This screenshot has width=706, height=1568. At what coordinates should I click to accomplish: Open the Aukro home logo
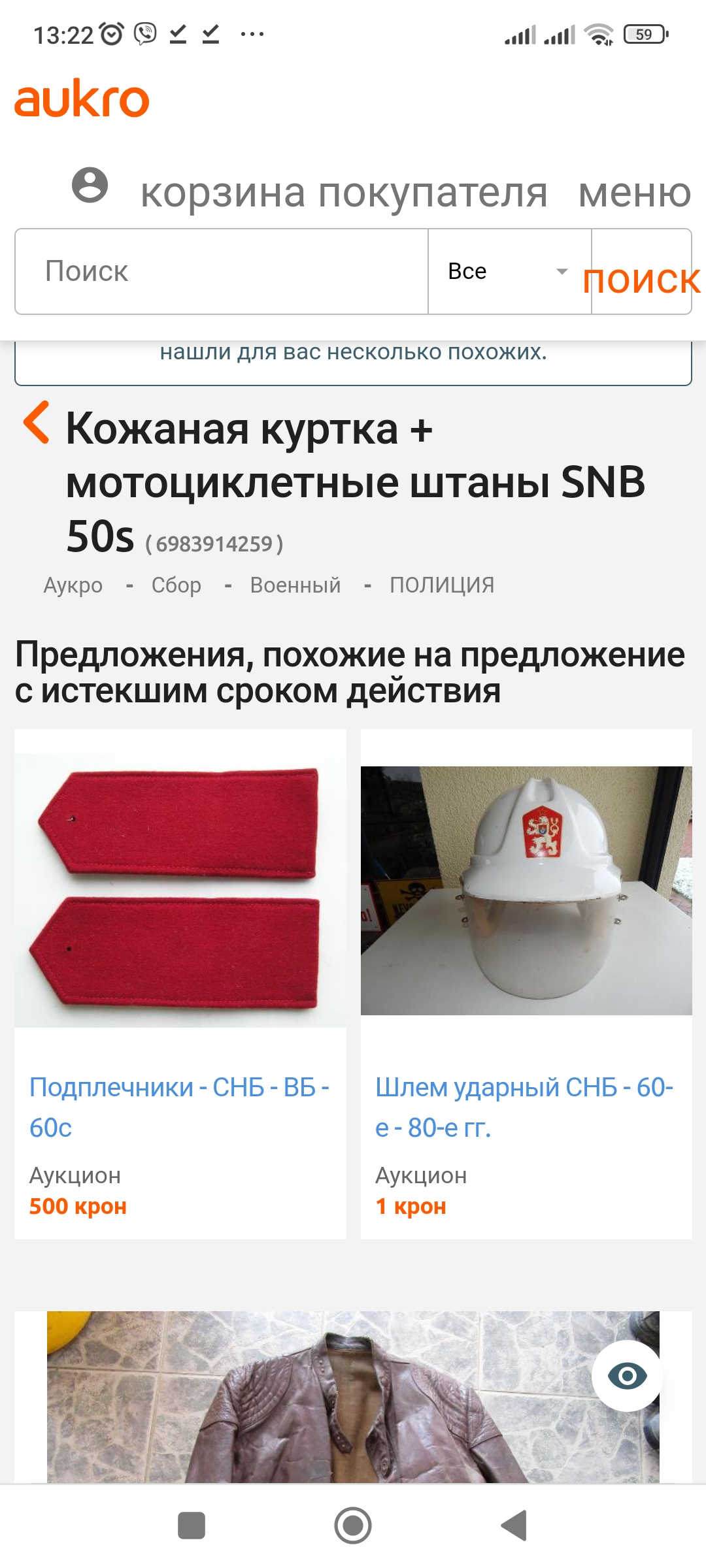click(x=82, y=99)
